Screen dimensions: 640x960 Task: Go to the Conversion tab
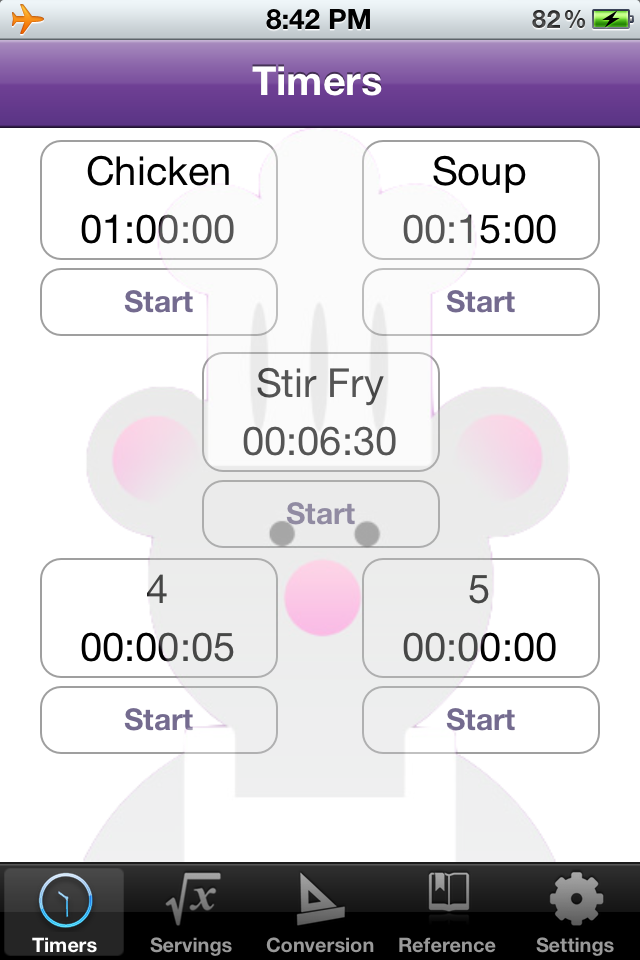(320, 912)
